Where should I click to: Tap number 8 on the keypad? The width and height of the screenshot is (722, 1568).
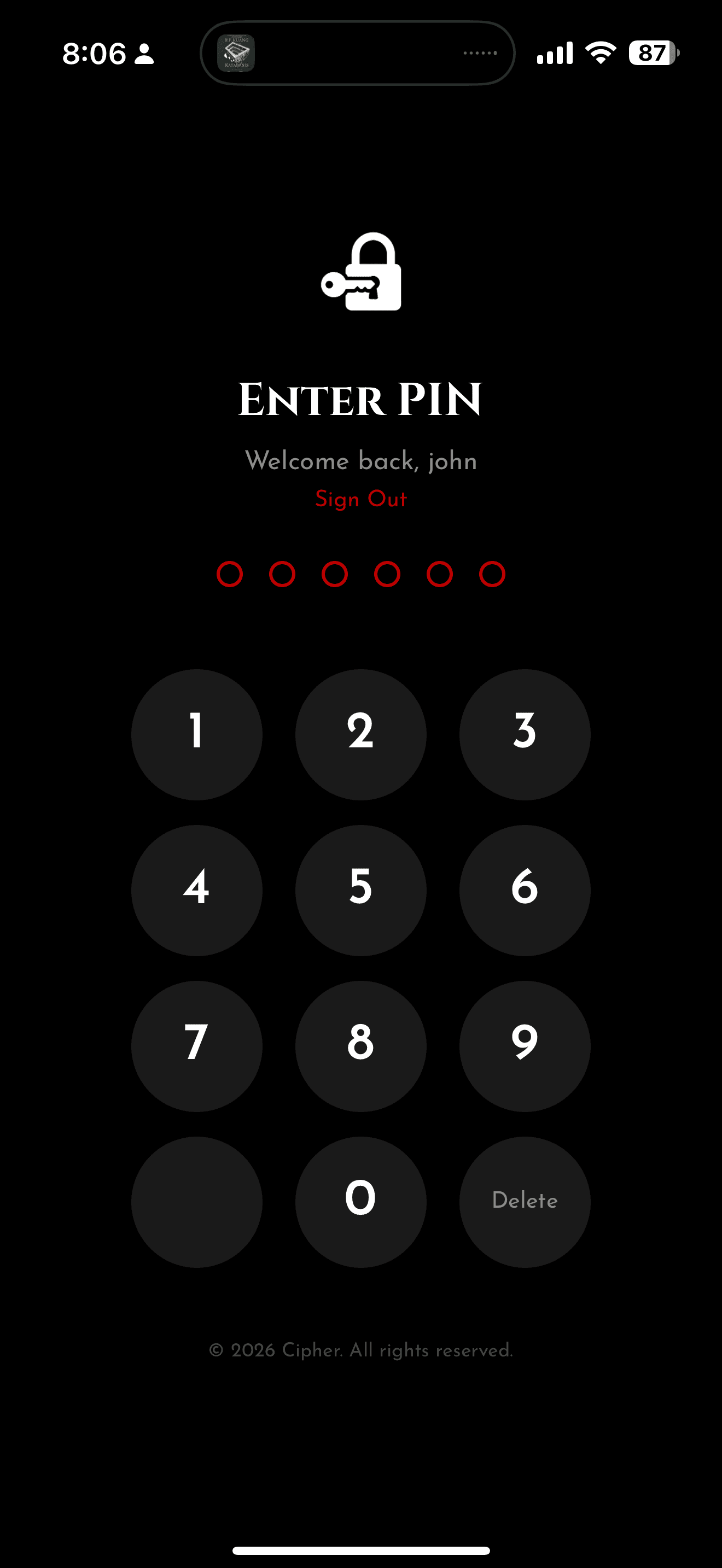(360, 1046)
